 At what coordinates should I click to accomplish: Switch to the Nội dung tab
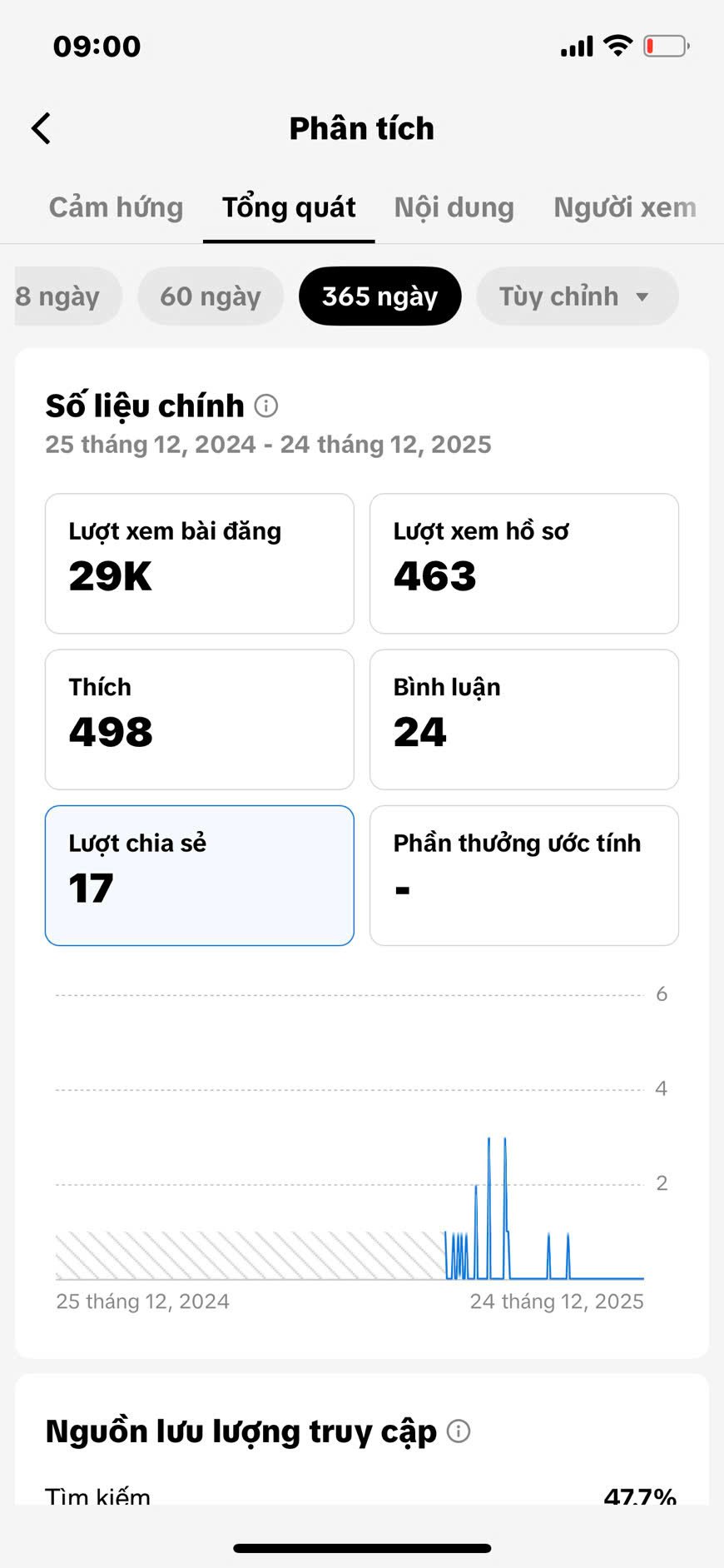[454, 207]
